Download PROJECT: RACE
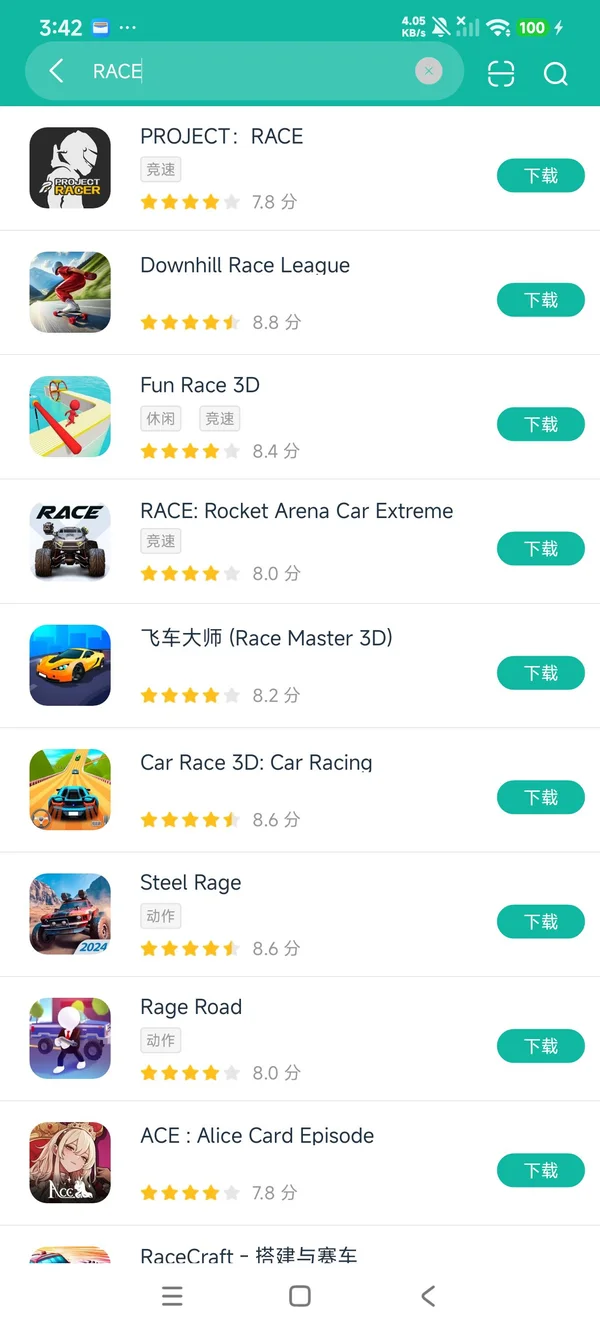 click(540, 176)
